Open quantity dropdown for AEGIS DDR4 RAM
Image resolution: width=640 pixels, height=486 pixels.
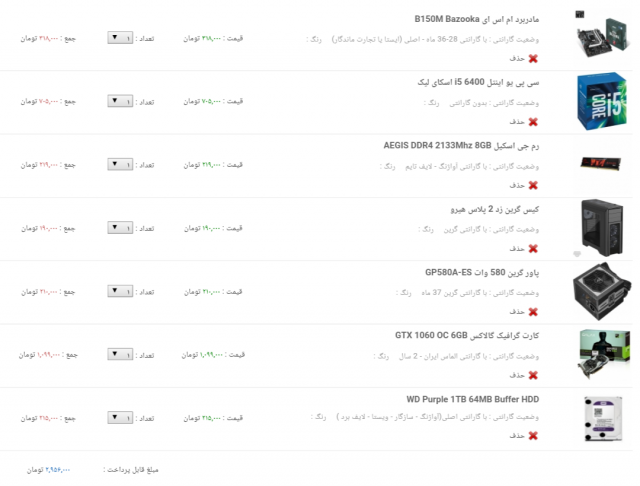(119, 164)
